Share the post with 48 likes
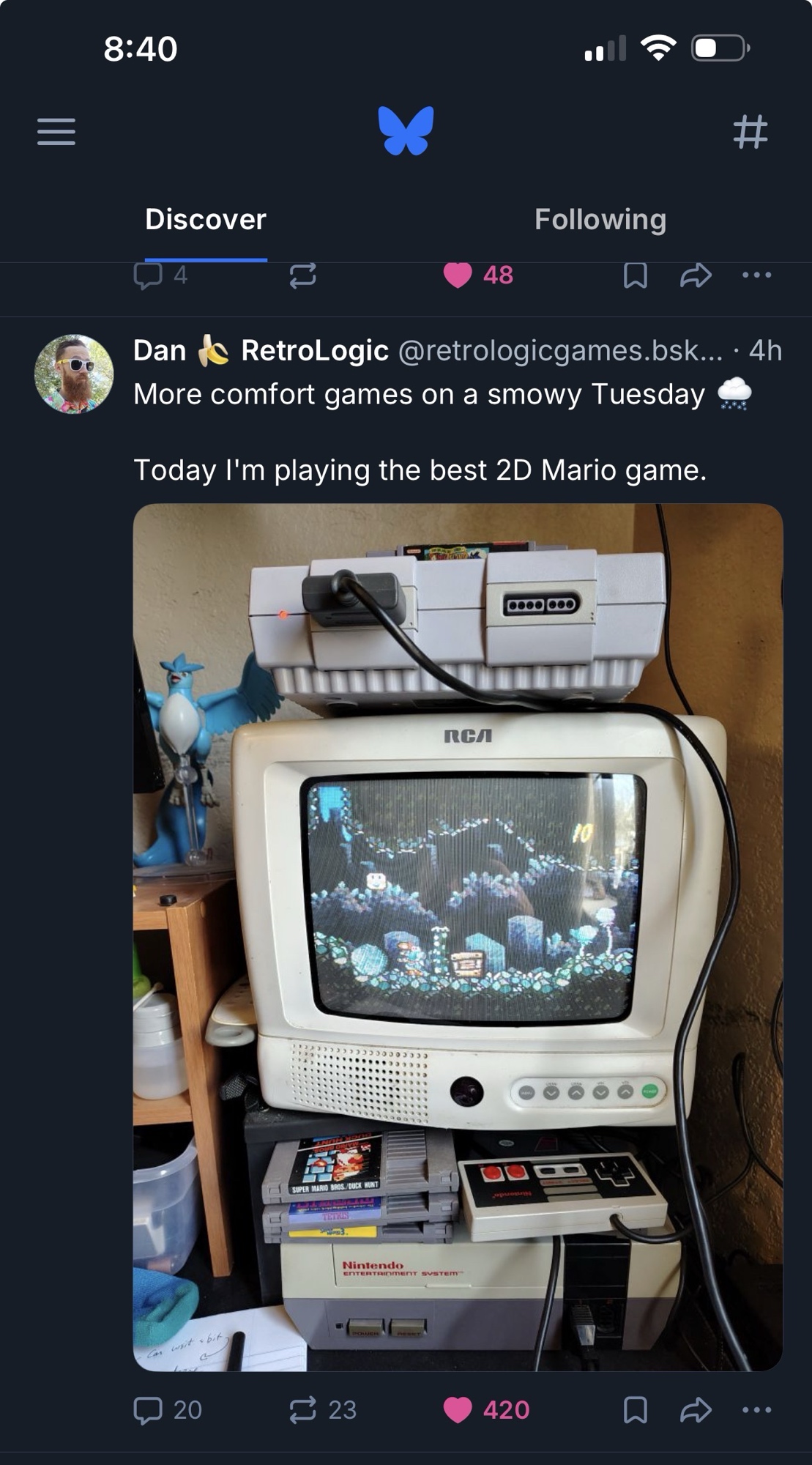This screenshot has width=812, height=1465. click(x=696, y=275)
